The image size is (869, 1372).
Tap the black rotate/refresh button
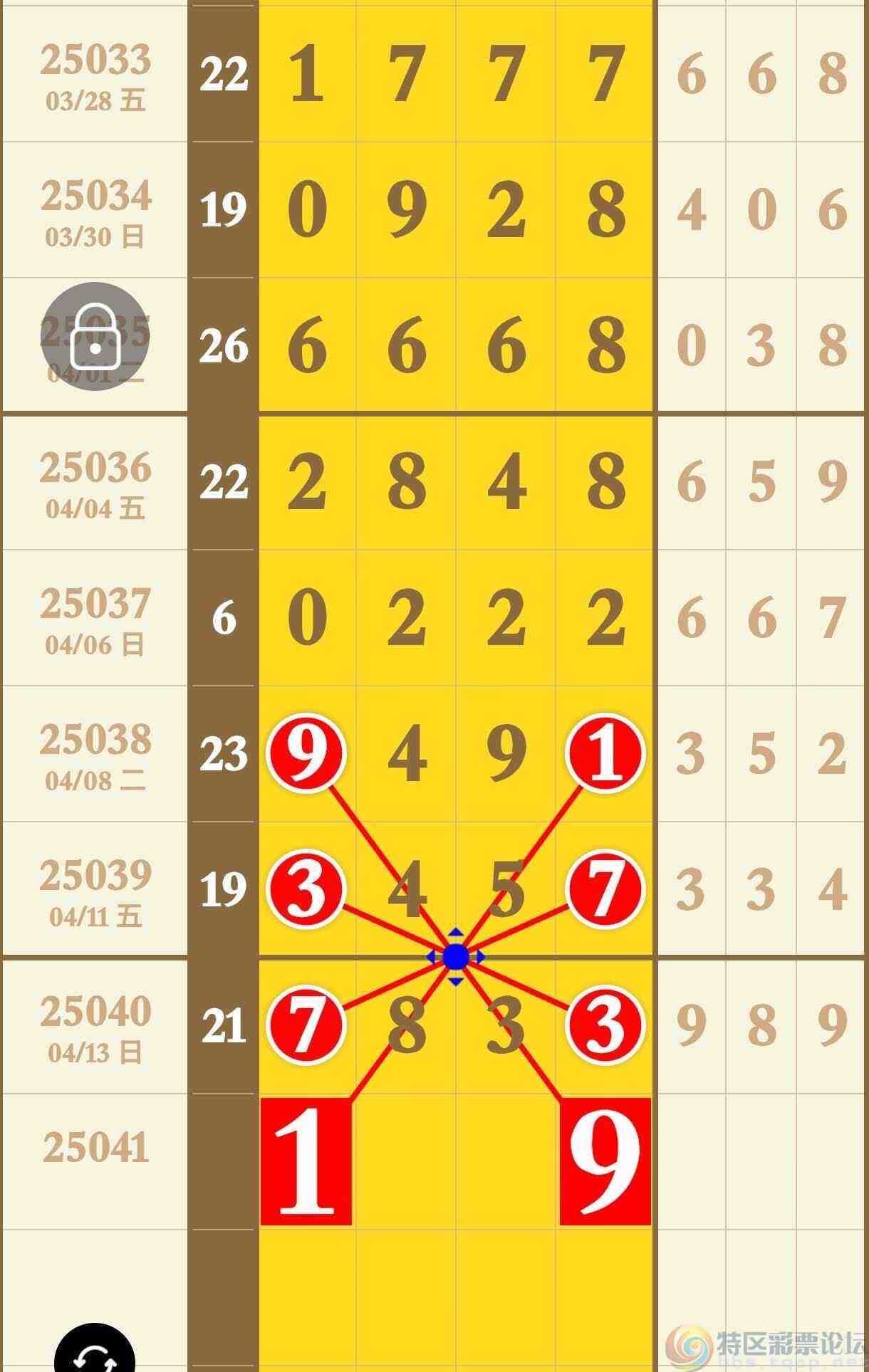[95, 1351]
